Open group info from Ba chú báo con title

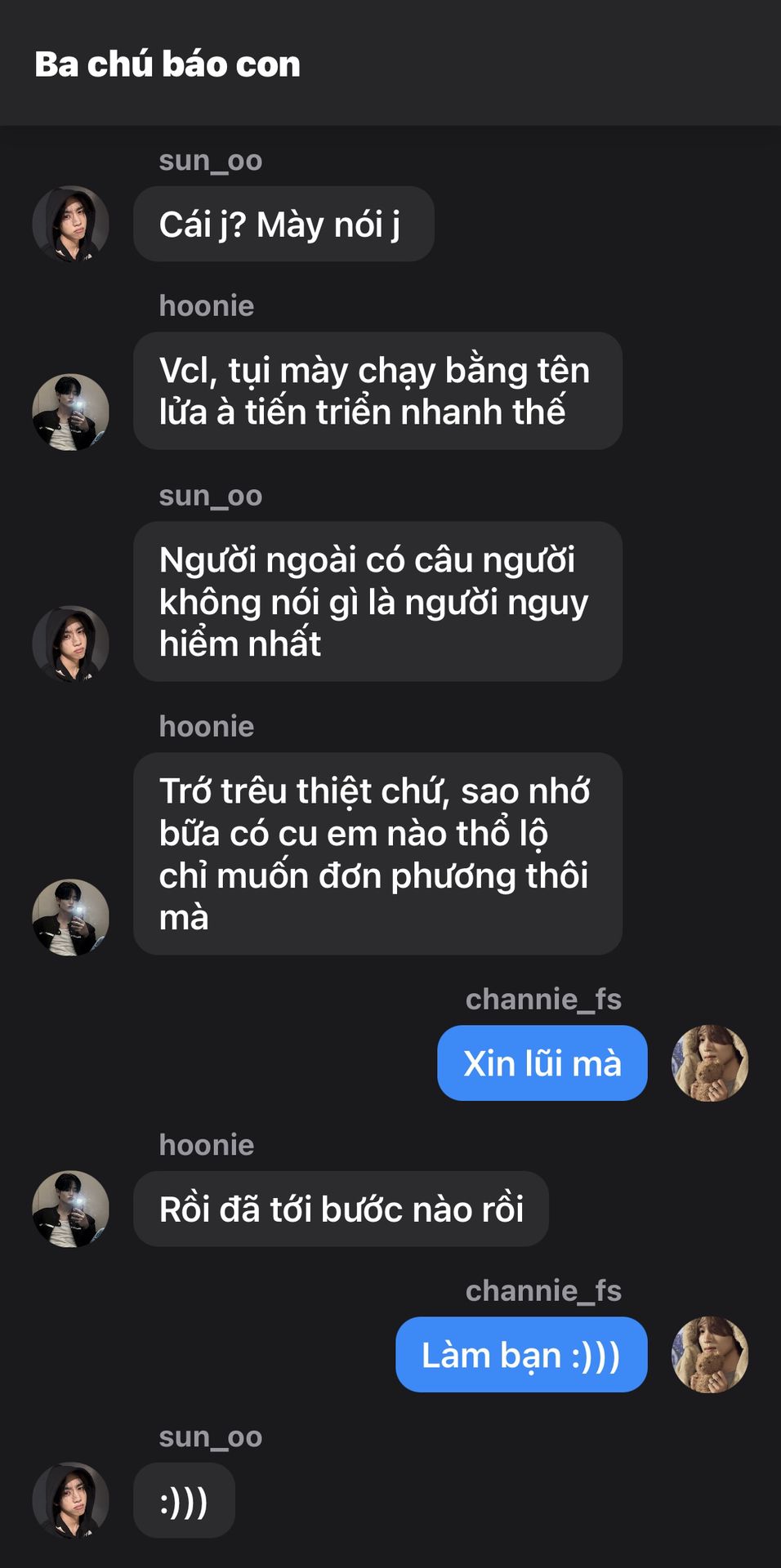pos(167,65)
